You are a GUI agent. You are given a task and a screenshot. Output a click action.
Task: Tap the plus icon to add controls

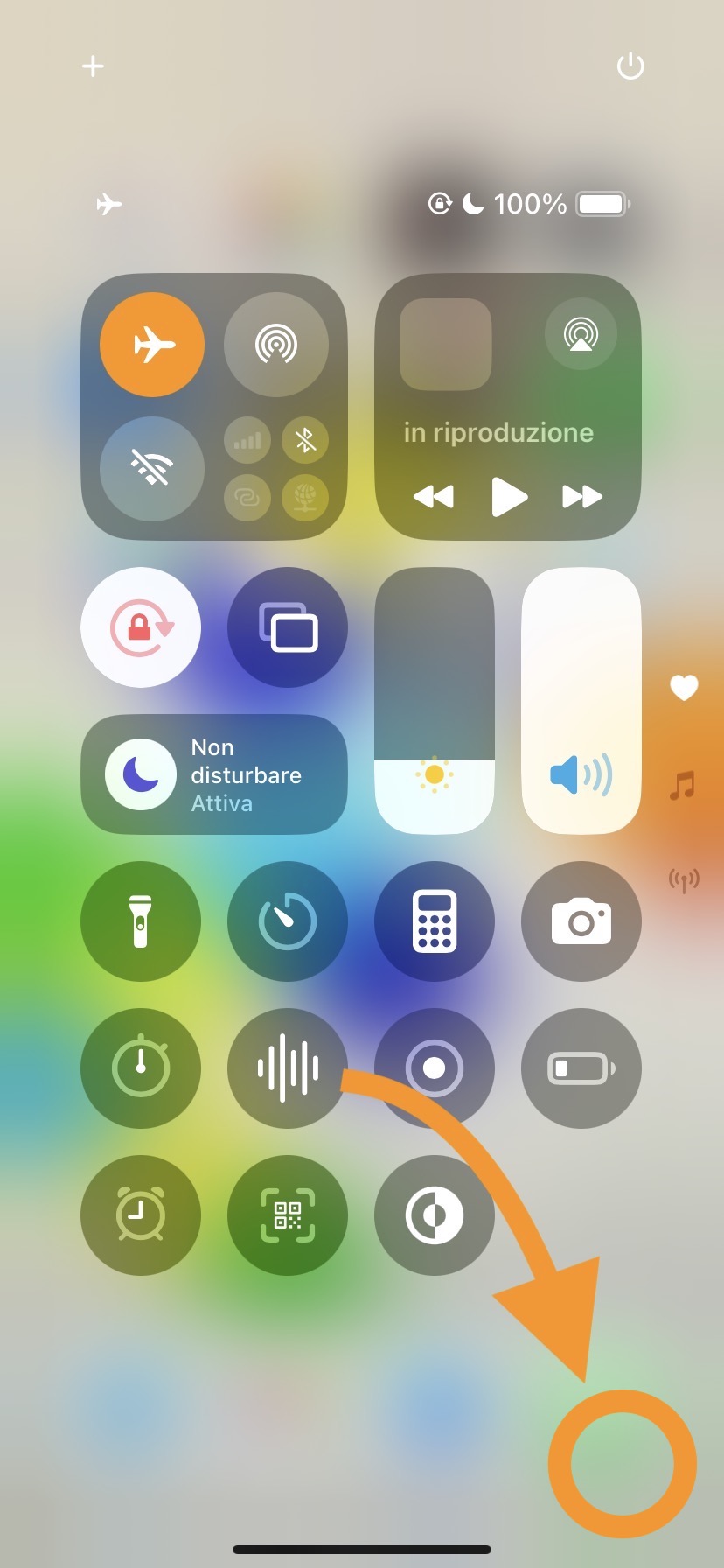pos(93,66)
